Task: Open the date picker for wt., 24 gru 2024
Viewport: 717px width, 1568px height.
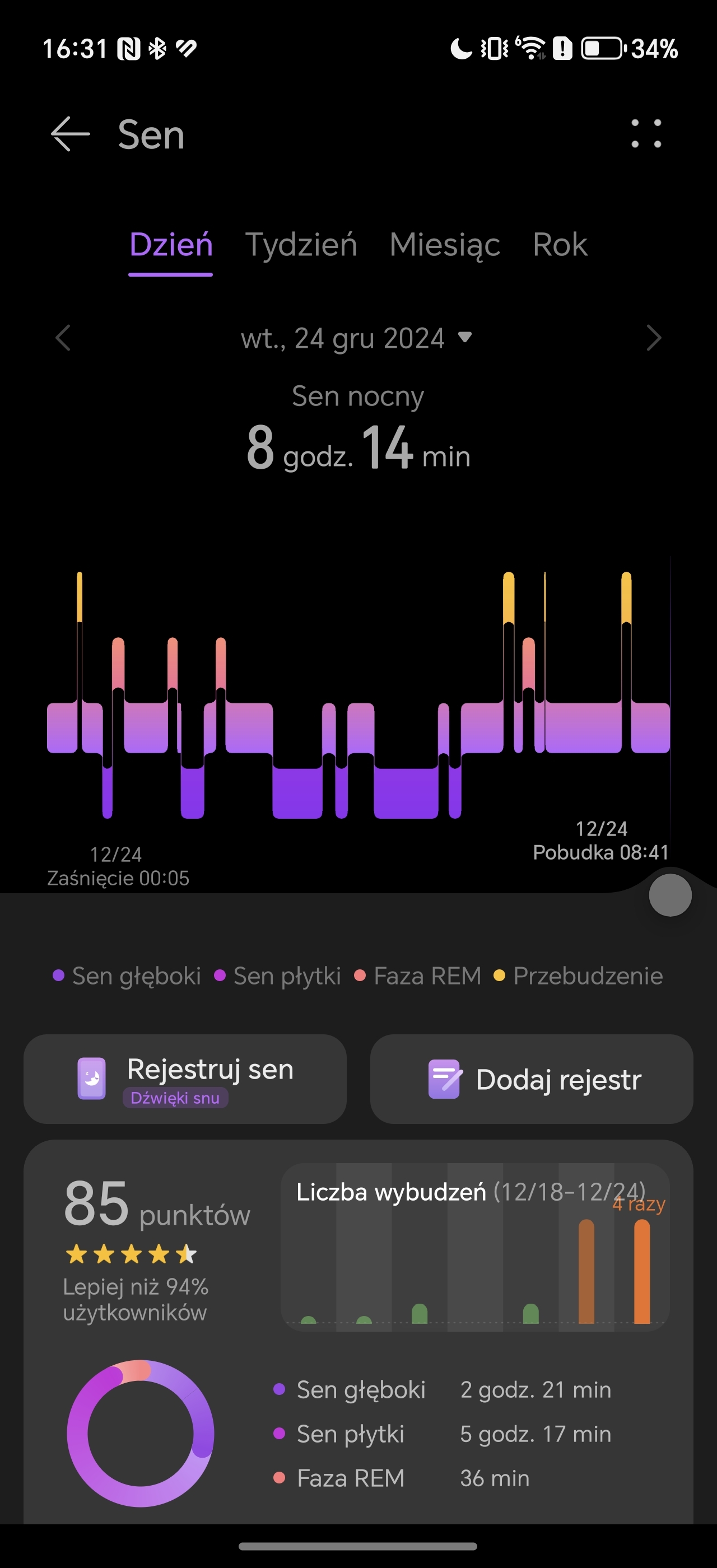Action: click(356, 338)
